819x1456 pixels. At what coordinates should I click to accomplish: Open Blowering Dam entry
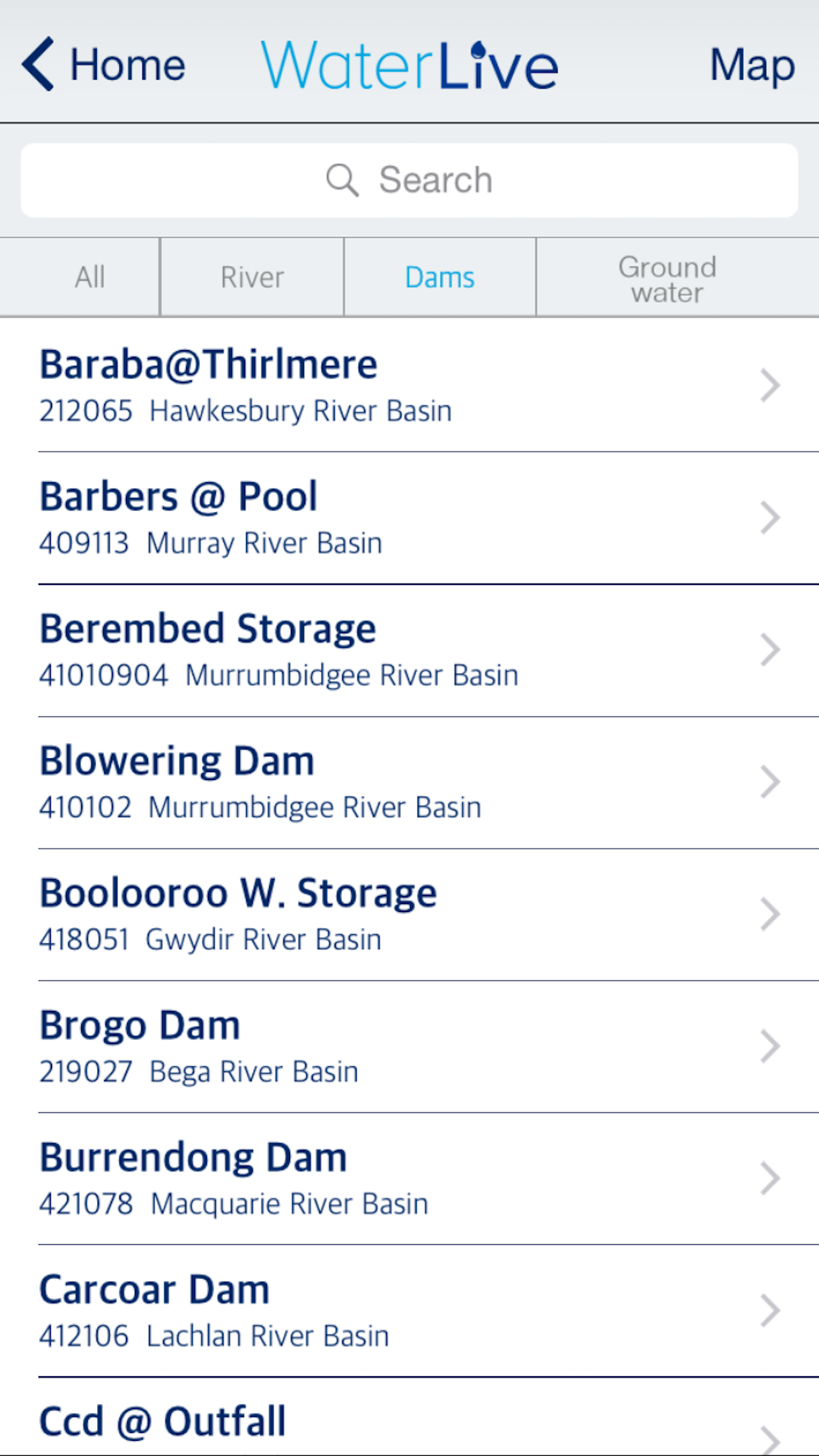[409, 782]
